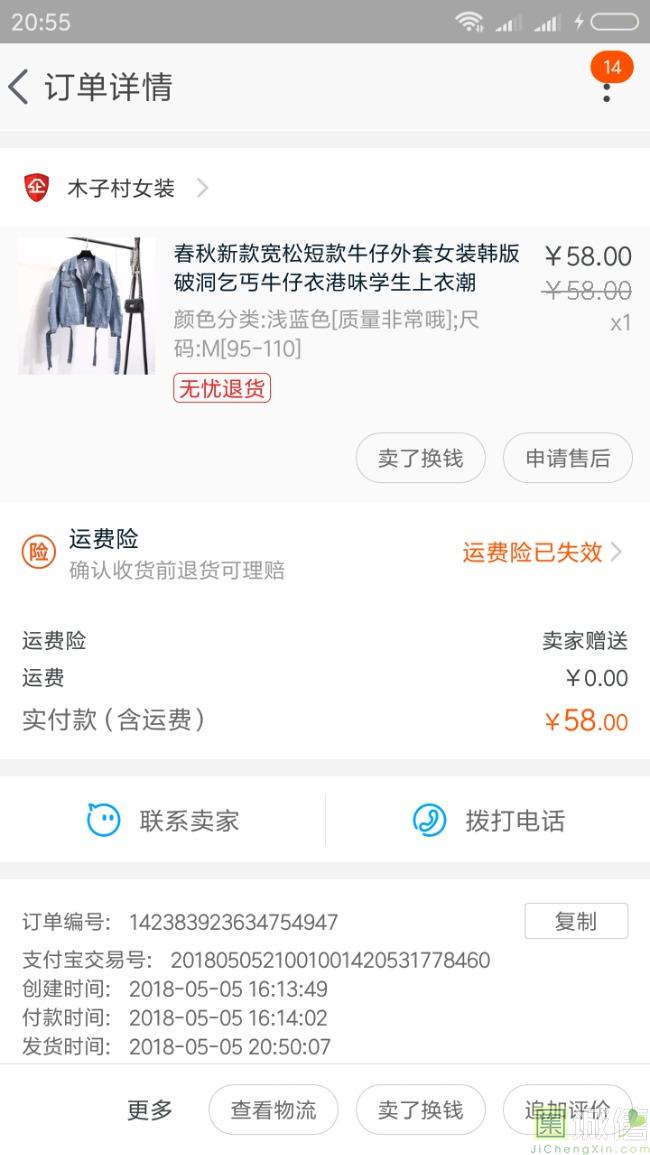Open the 运费险 shipping insurance row

tap(324, 553)
